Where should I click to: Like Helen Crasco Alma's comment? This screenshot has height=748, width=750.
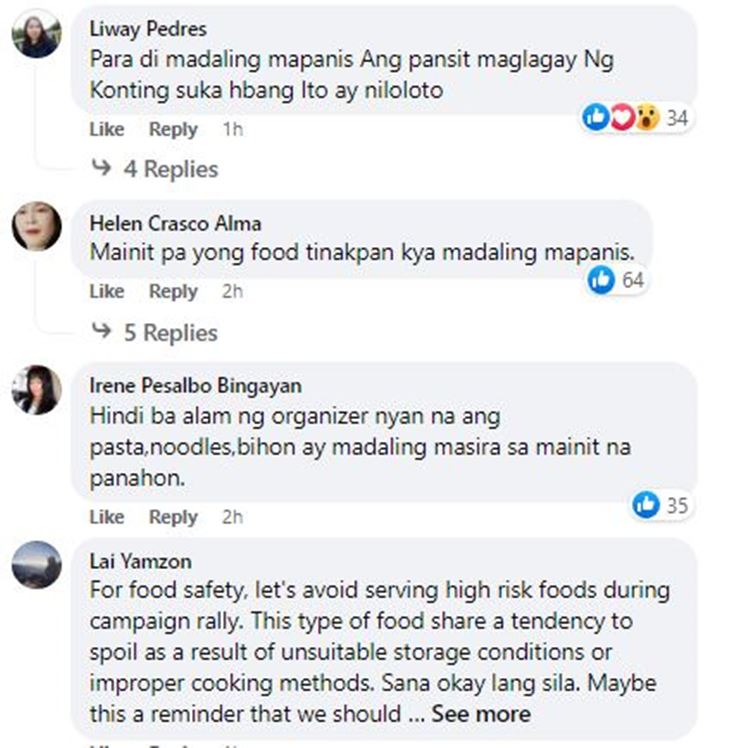(x=107, y=292)
